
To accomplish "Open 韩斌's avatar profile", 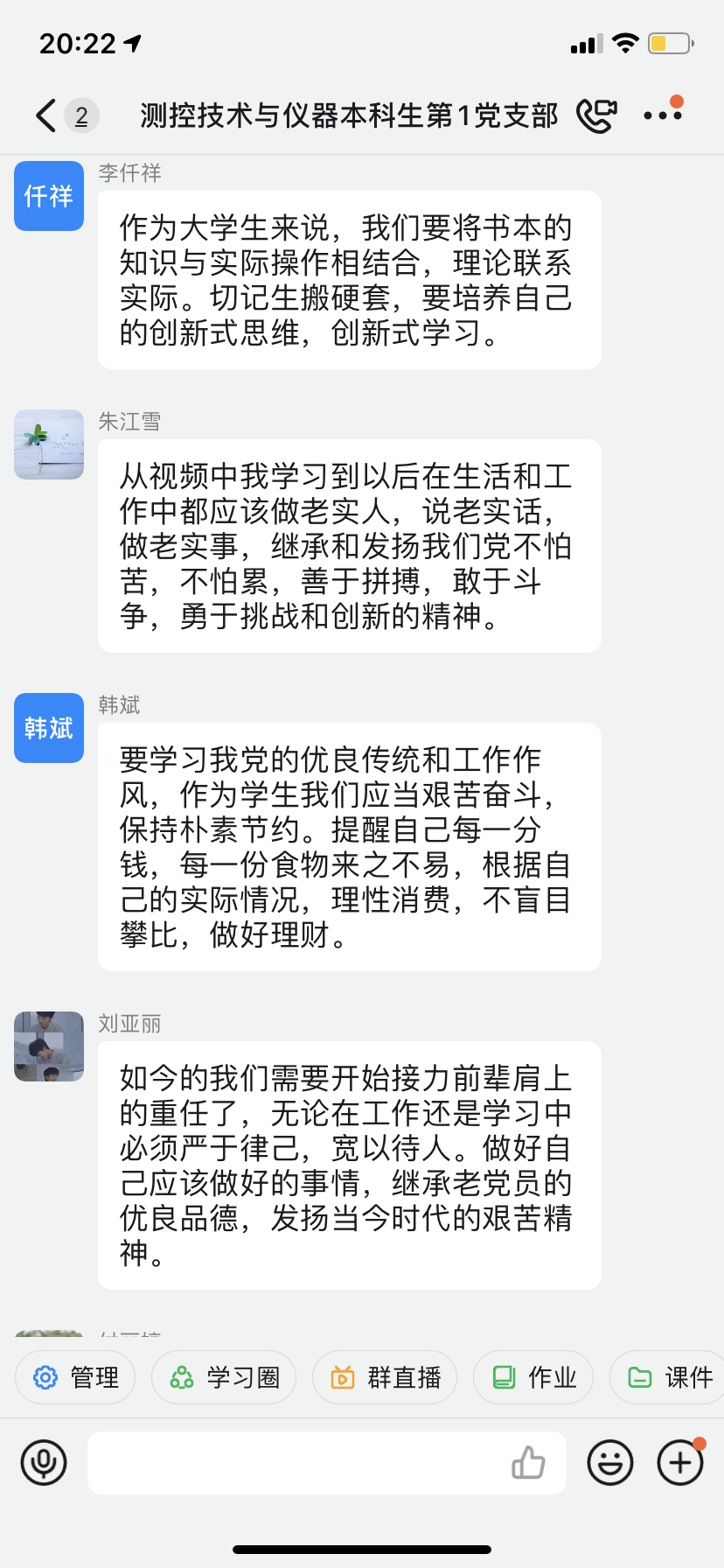I will [49, 728].
